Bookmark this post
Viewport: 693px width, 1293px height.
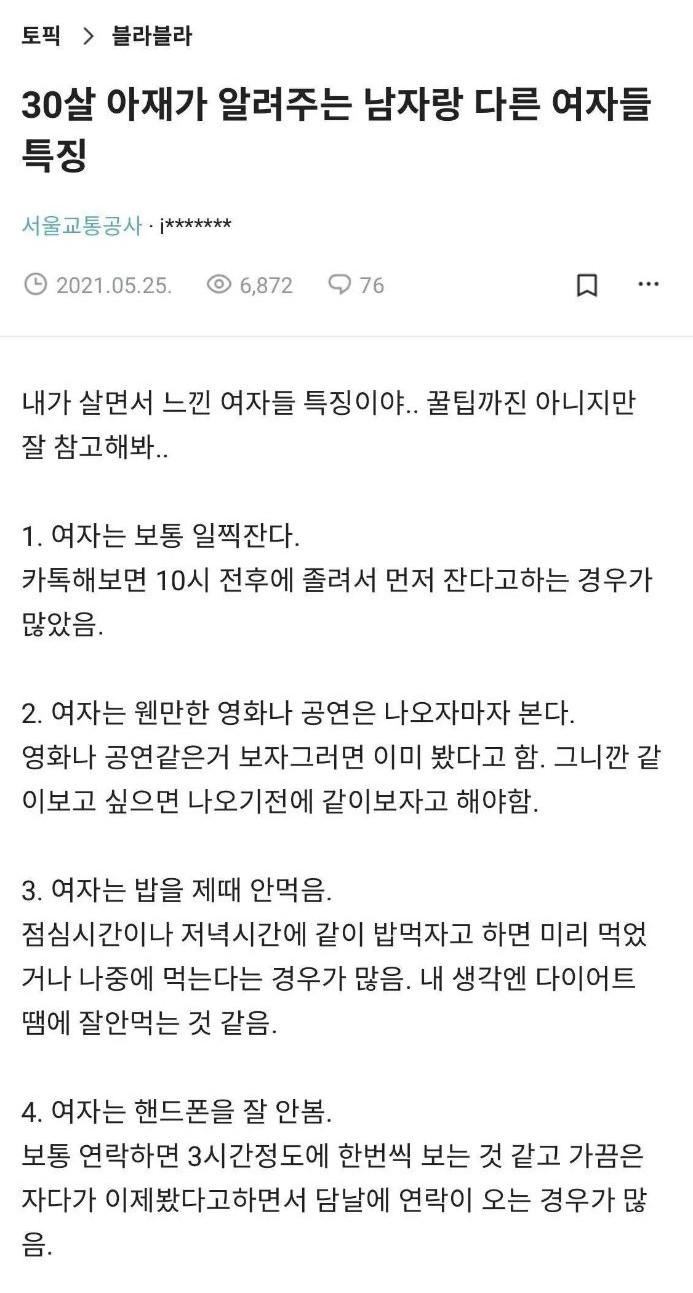click(x=587, y=285)
